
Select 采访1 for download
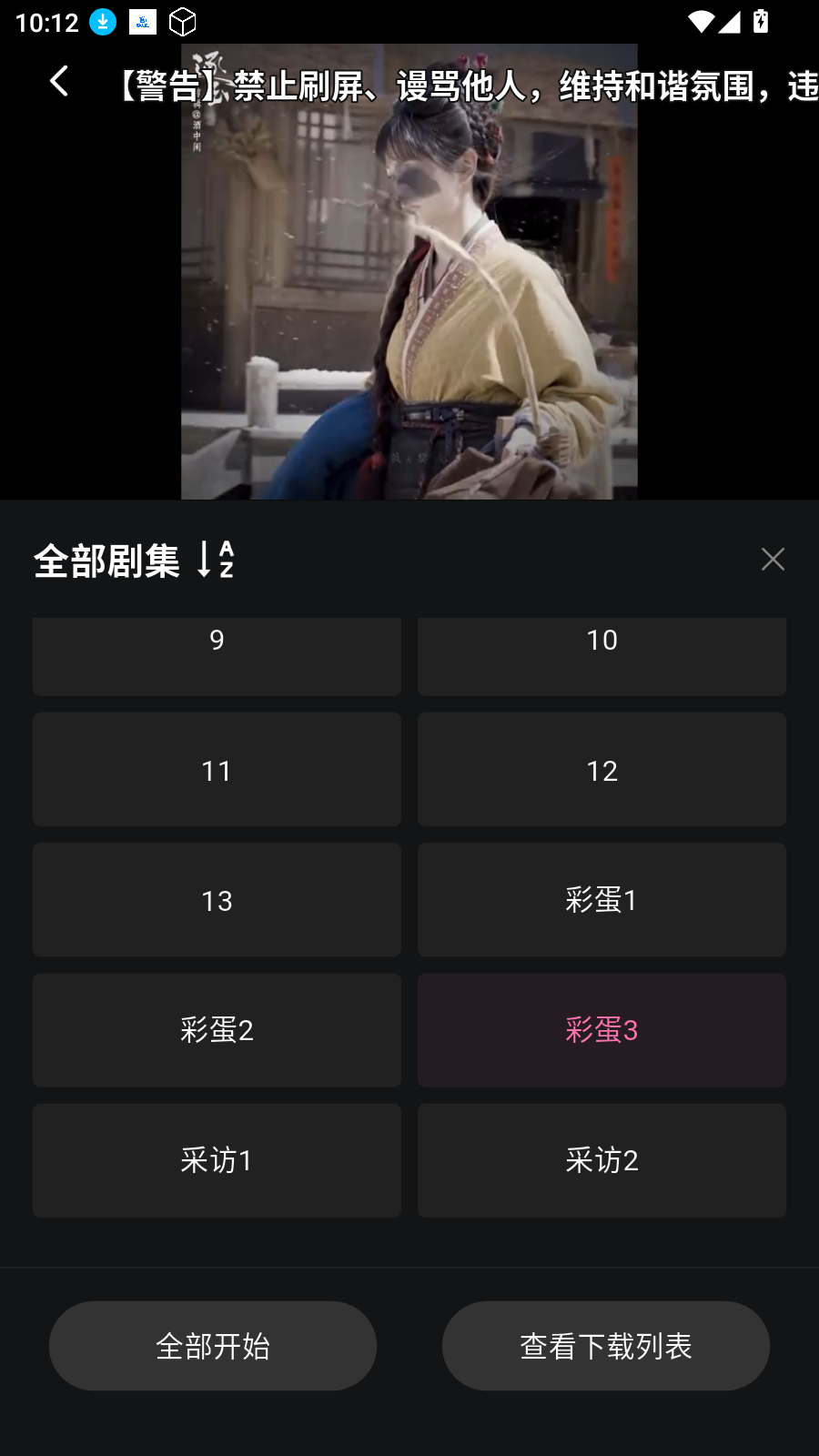(217, 1160)
